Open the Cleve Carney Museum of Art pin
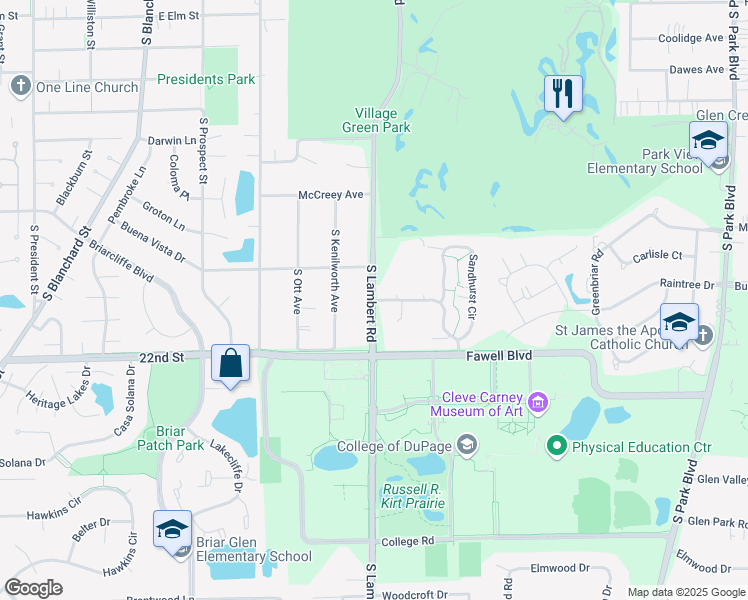The width and height of the screenshot is (748, 600). pos(539,403)
